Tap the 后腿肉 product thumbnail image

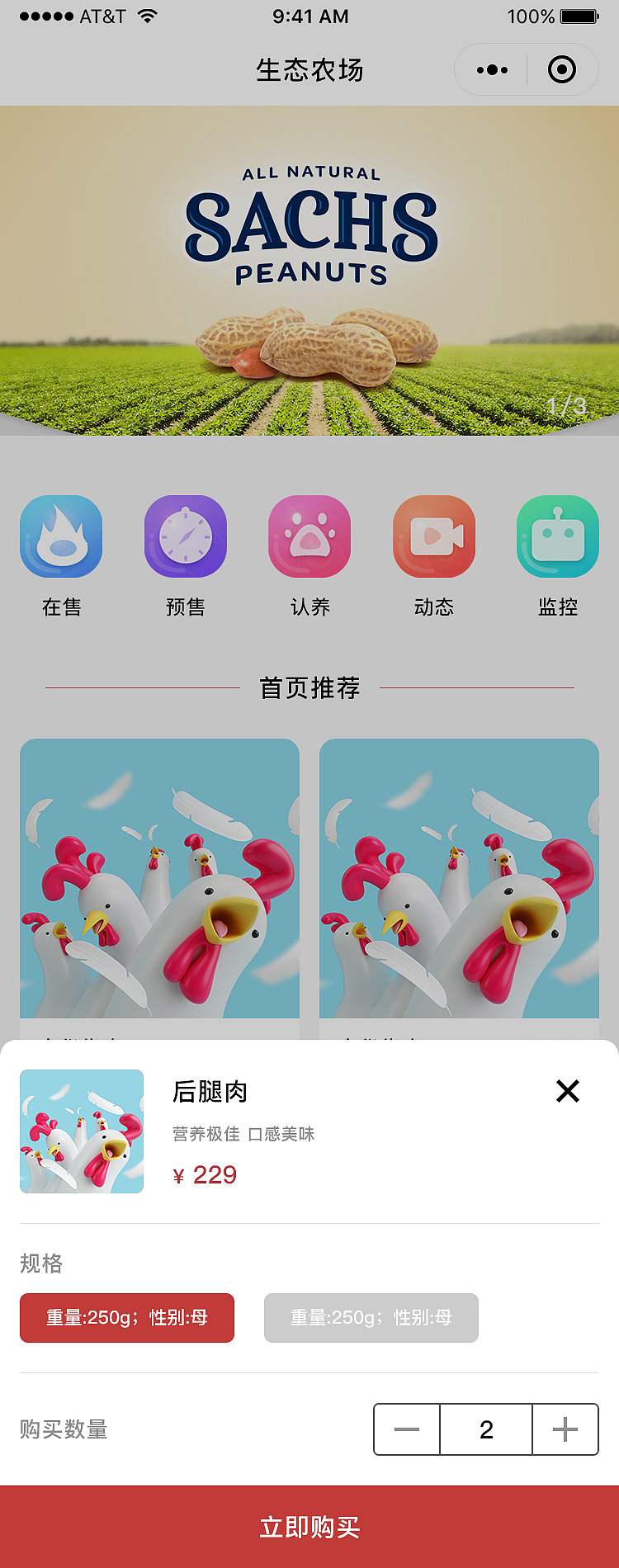pyautogui.click(x=81, y=1131)
